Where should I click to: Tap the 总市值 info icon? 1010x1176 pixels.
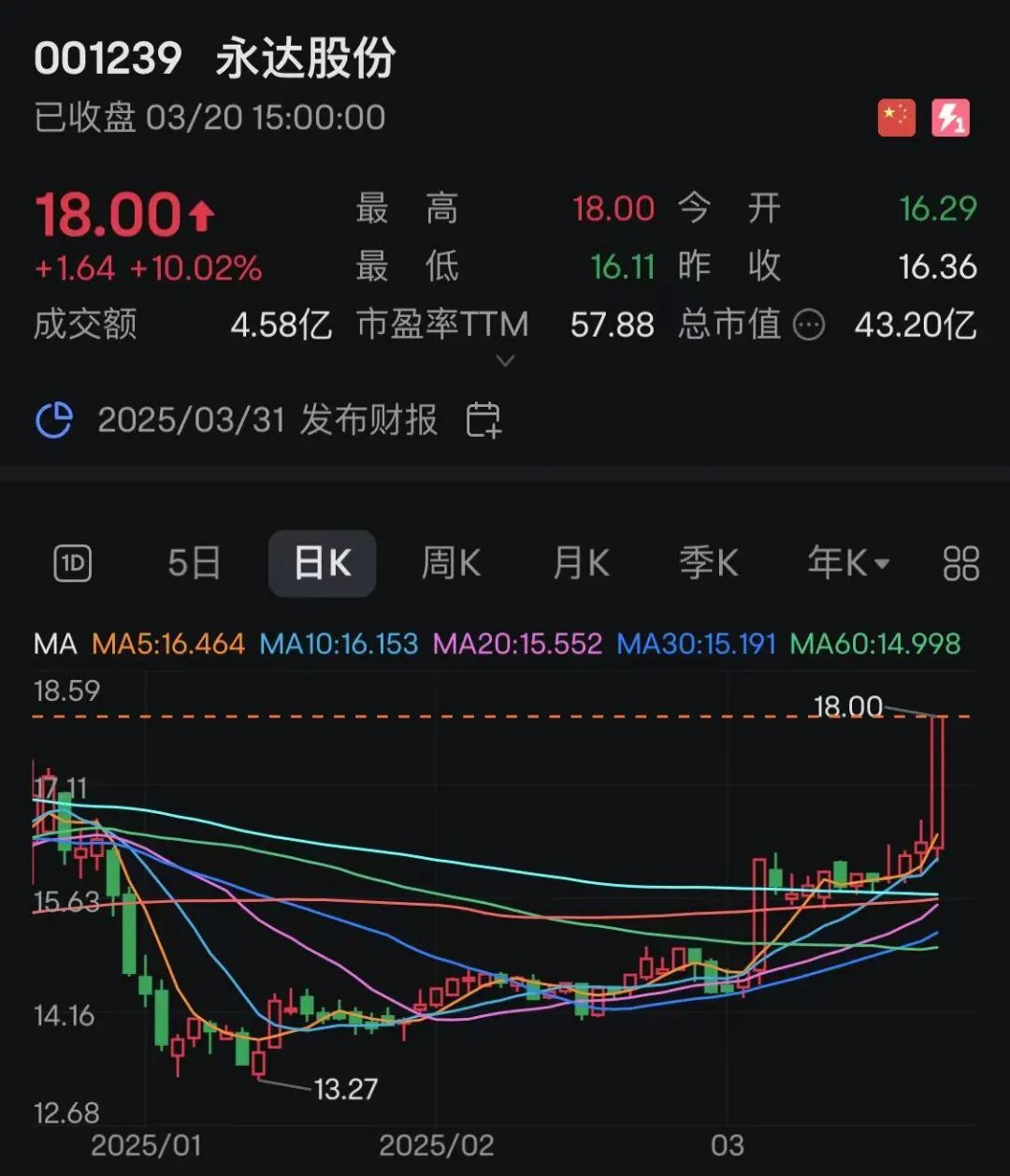point(809,326)
